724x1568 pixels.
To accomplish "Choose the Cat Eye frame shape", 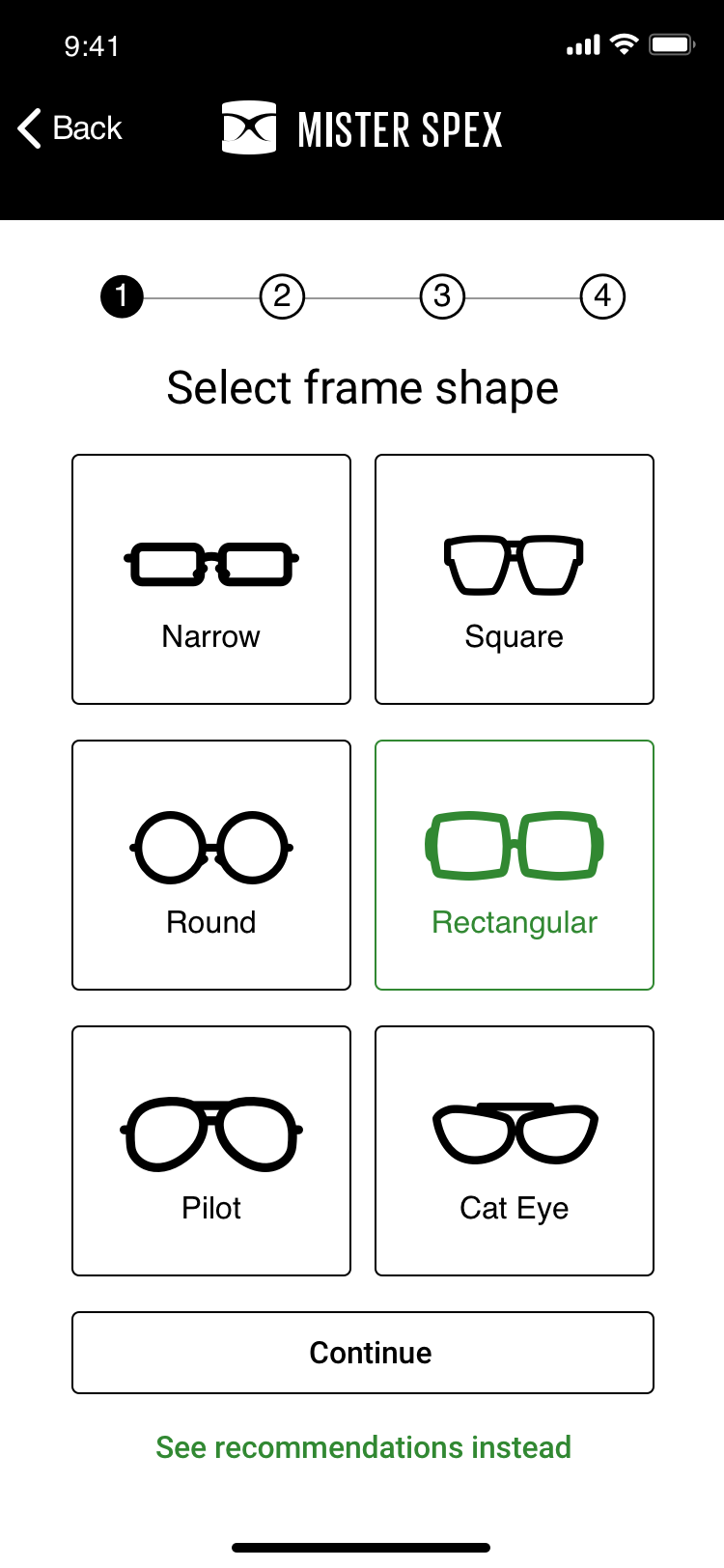I will (x=515, y=1151).
